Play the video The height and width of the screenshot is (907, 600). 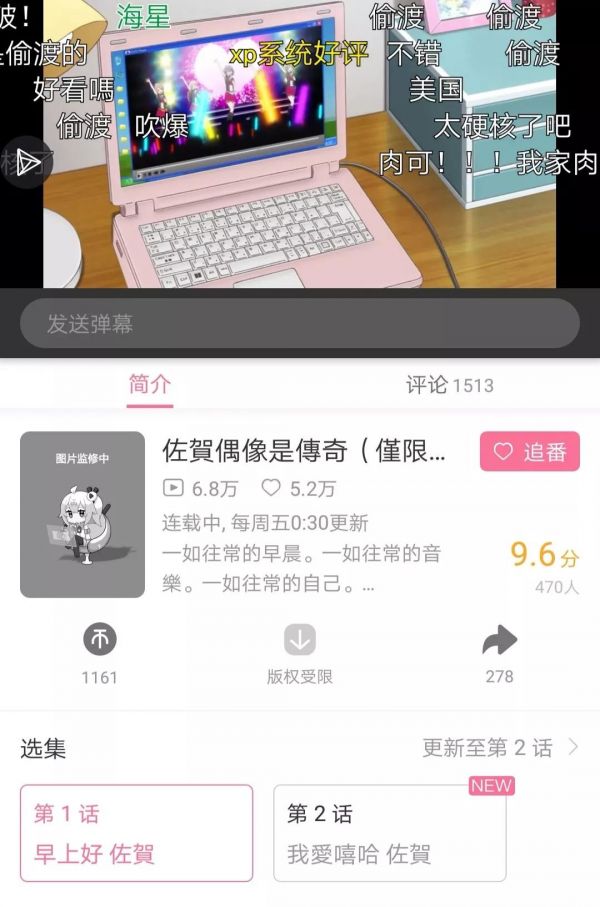pyautogui.click(x=28, y=161)
